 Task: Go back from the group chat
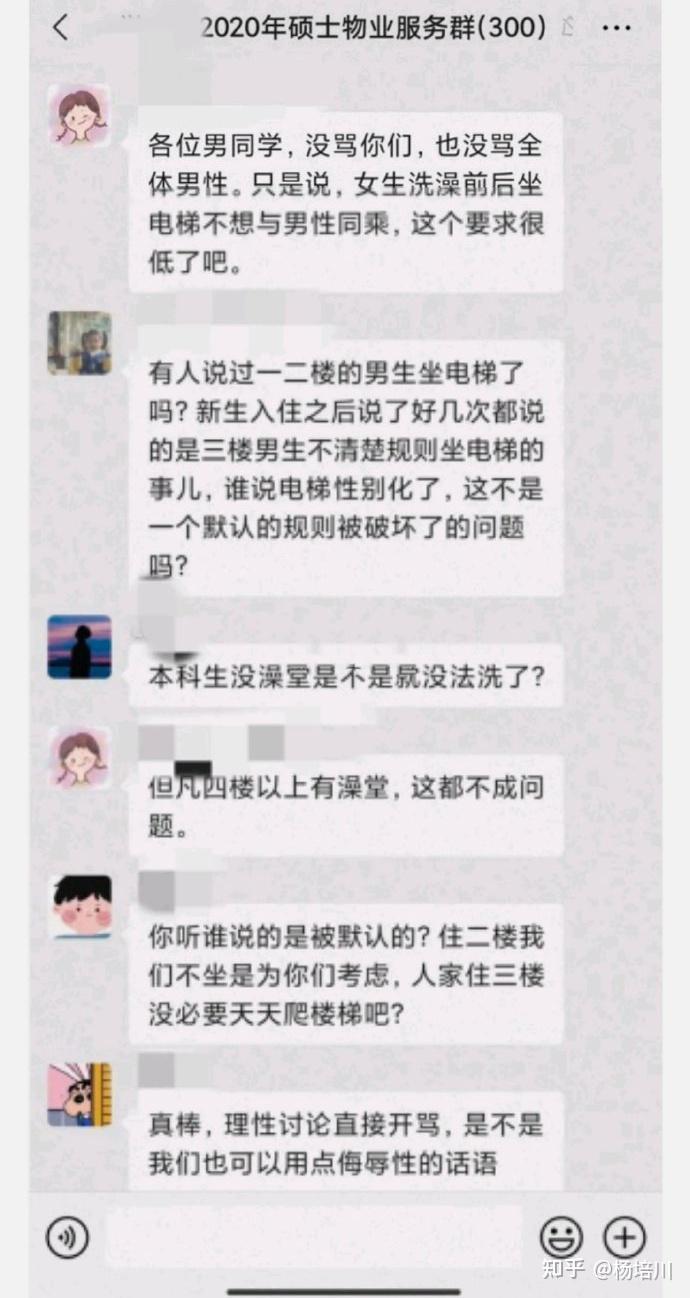(61, 27)
